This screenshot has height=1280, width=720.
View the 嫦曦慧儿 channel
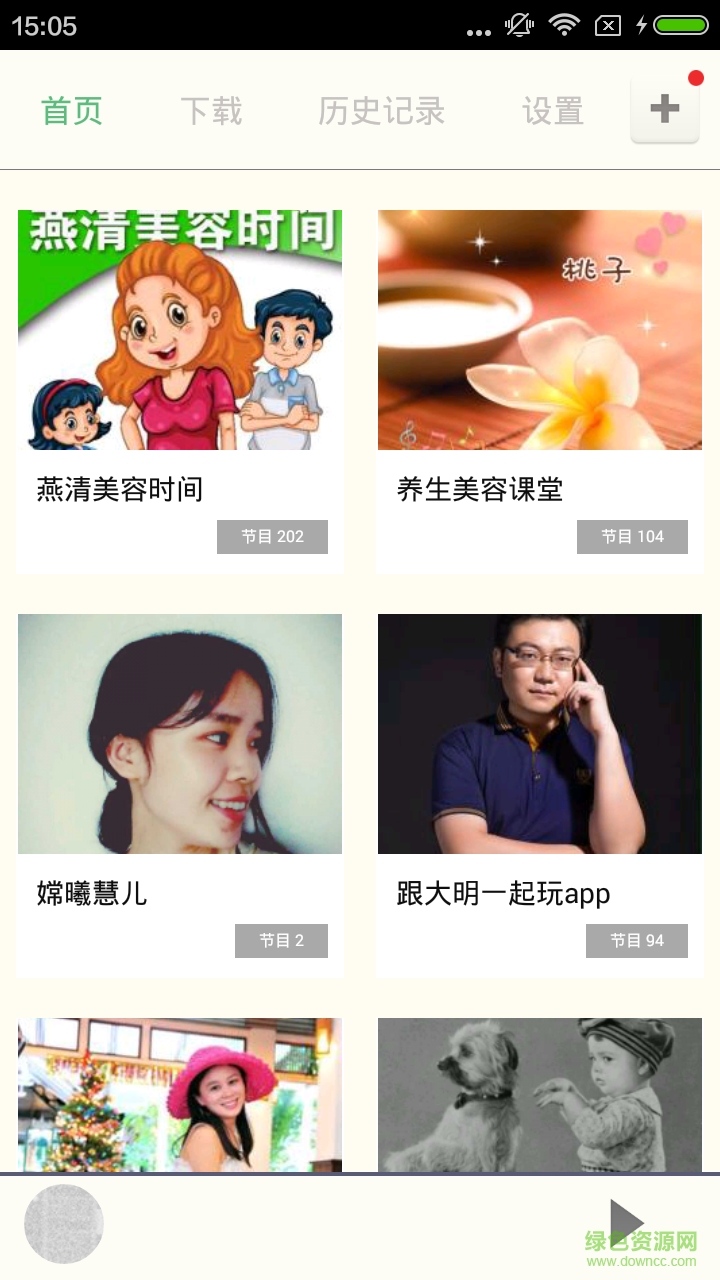(x=180, y=794)
